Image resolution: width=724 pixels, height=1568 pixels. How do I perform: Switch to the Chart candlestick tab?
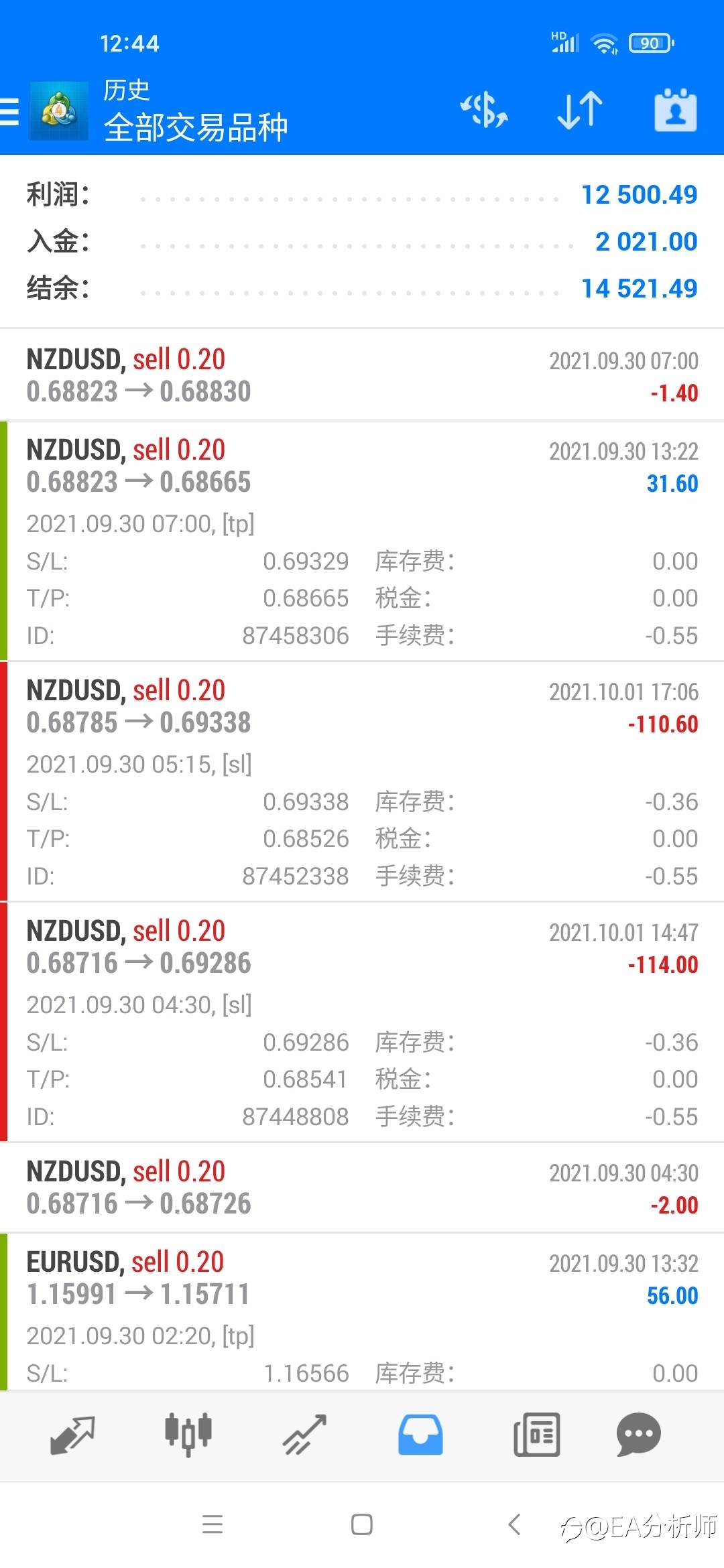188,1435
